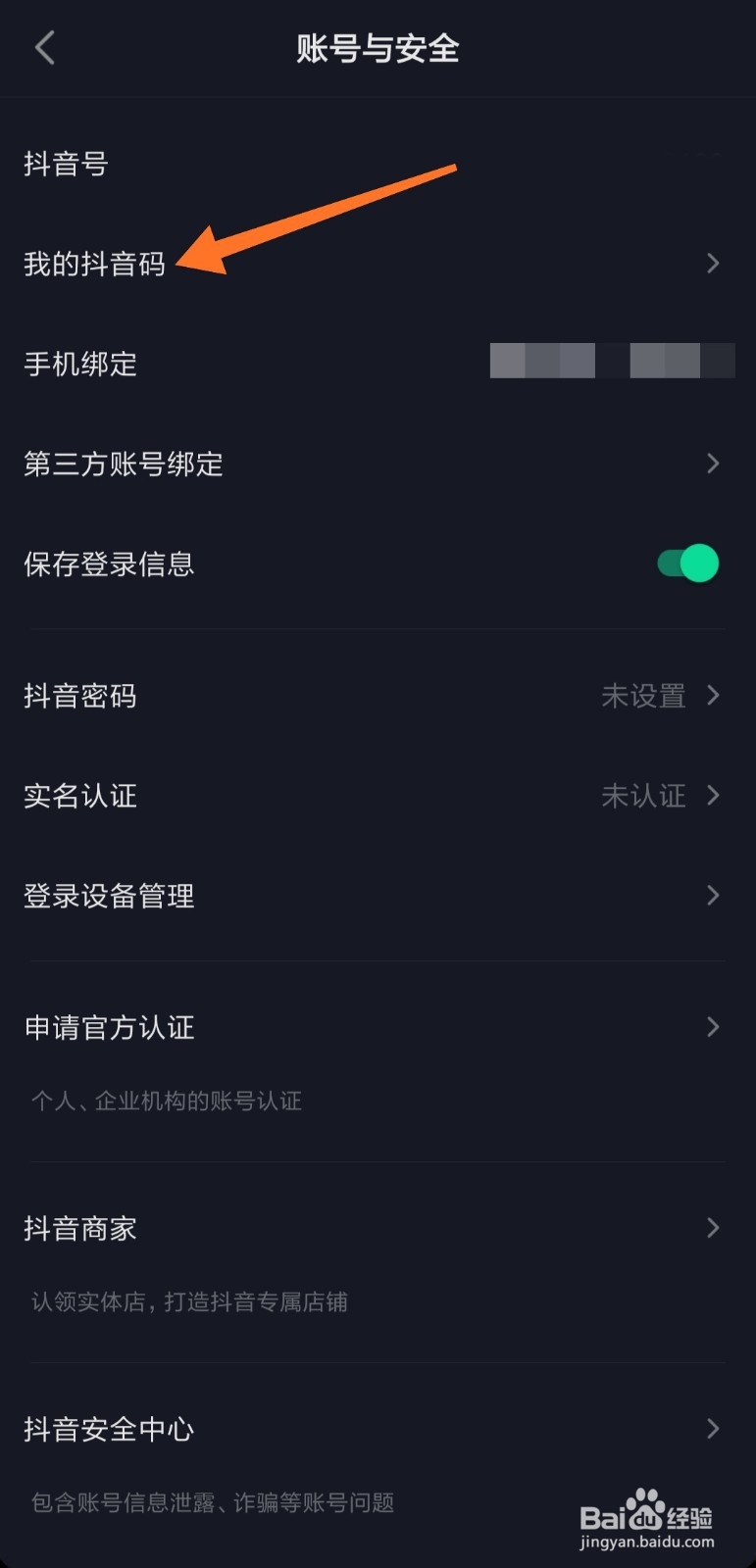
Task: Click the masked phone number field
Action: (x=610, y=361)
